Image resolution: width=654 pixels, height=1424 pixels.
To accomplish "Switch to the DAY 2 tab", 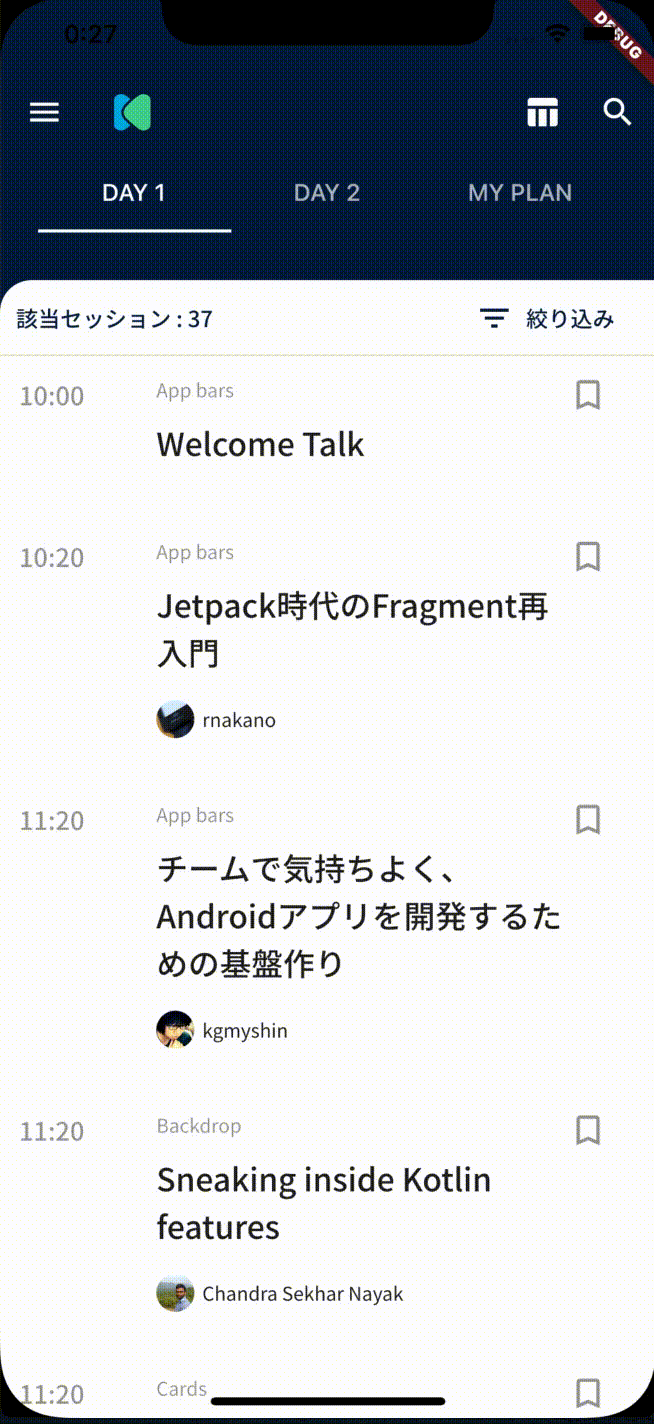I will click(x=327, y=193).
